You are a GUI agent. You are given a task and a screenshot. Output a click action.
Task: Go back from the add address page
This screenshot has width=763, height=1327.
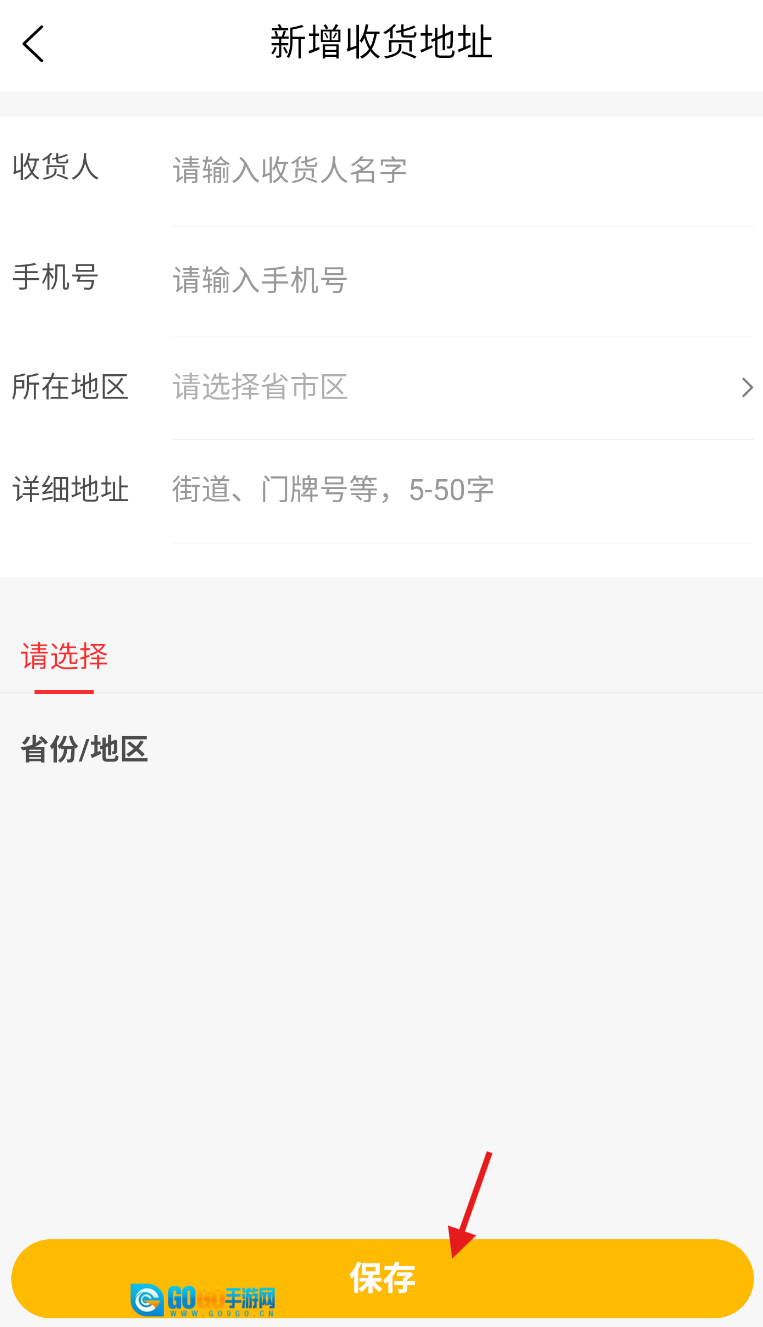33,44
